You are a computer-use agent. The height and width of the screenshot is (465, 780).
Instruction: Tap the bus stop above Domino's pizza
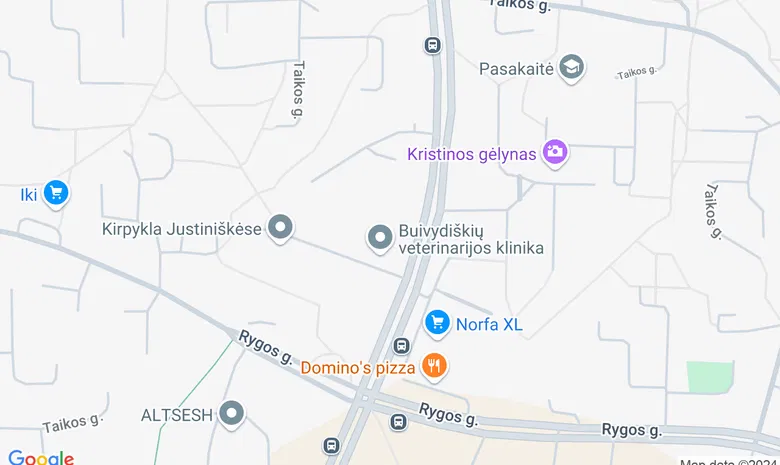401,346
